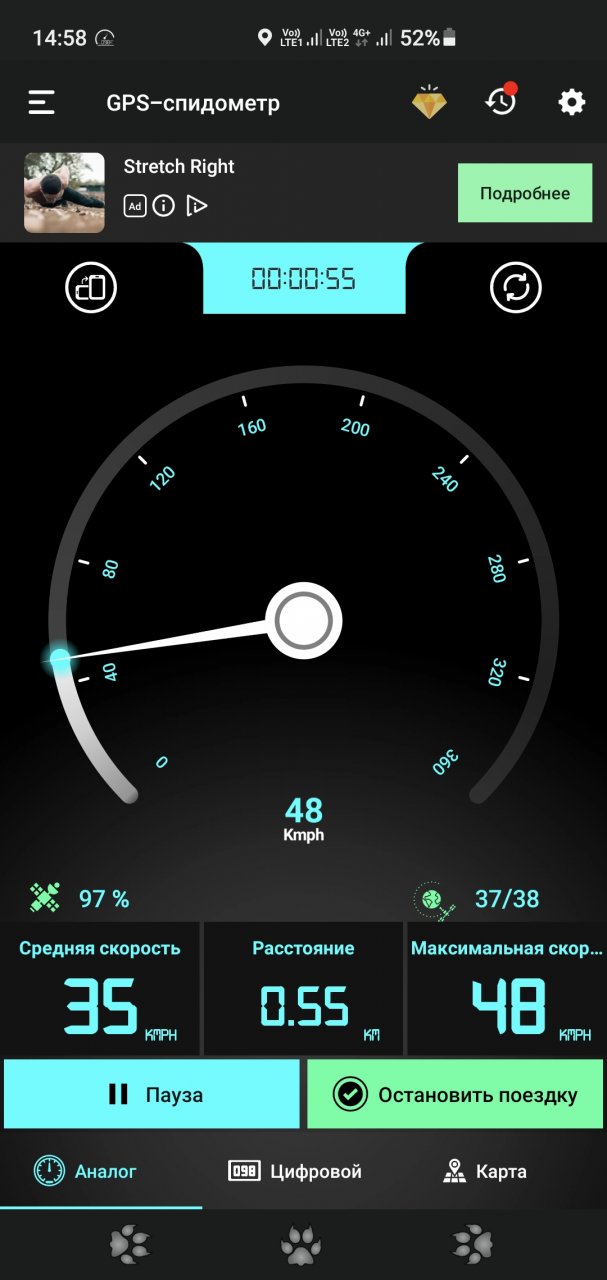Open trip history
The image size is (607, 1280).
(x=501, y=102)
